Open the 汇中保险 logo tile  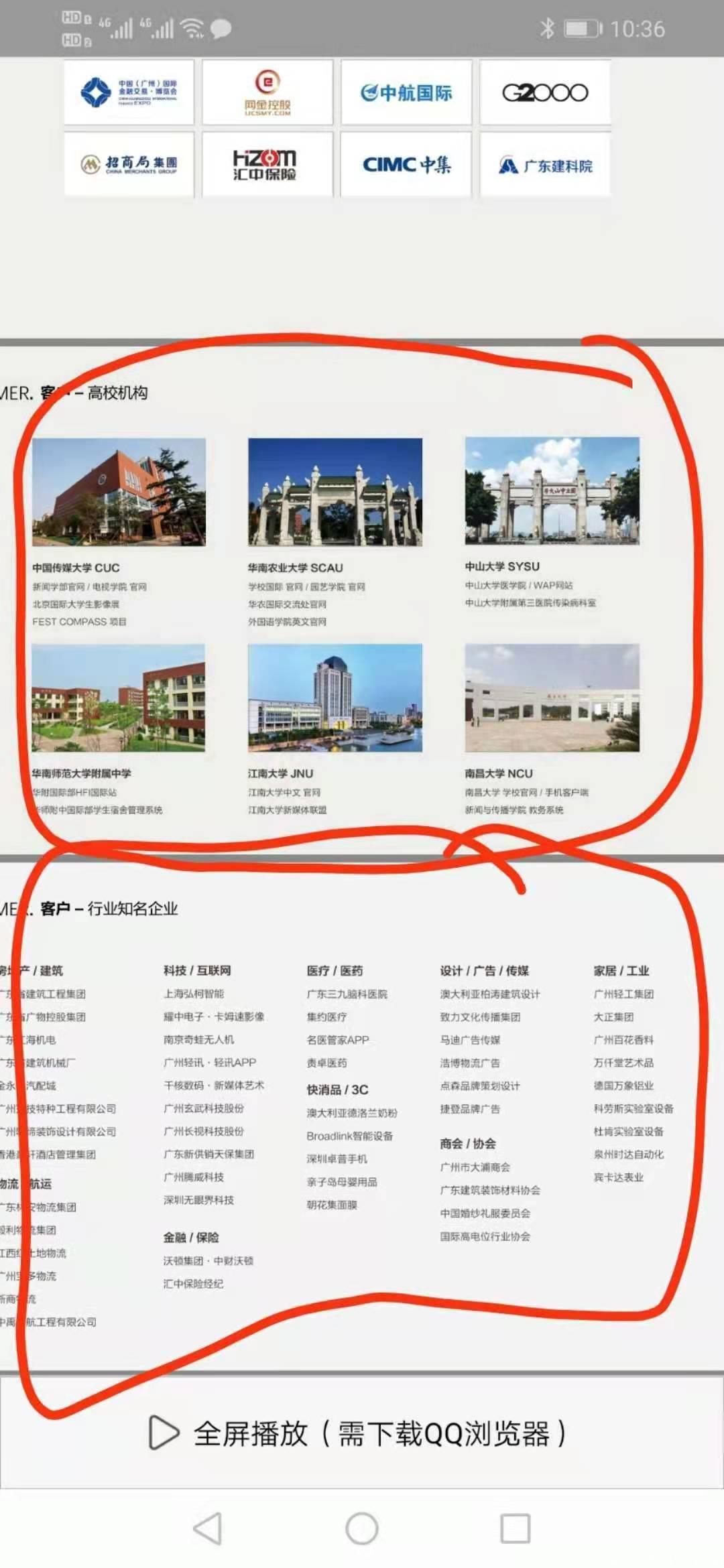pyautogui.click(x=266, y=166)
